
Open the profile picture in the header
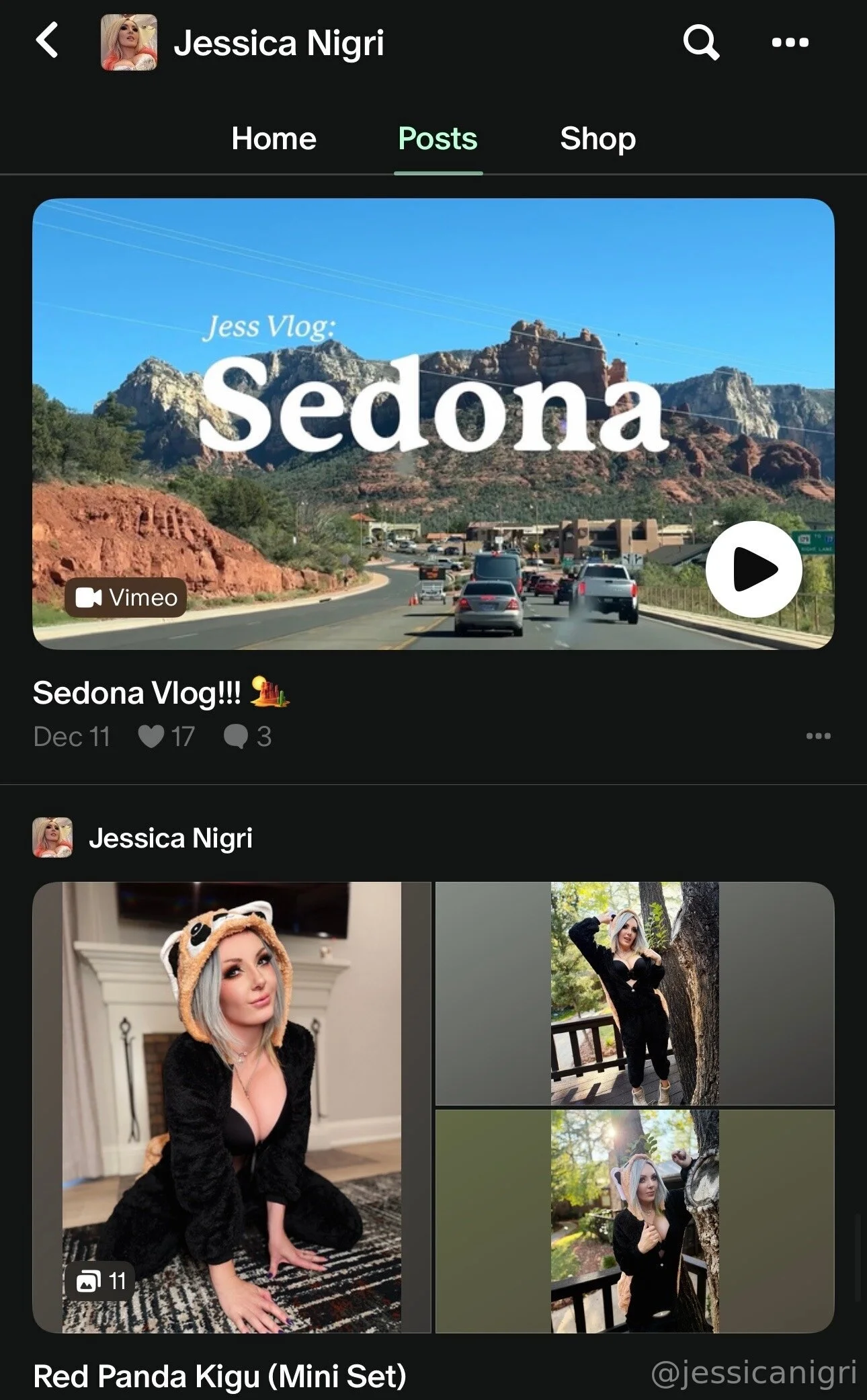point(129,43)
